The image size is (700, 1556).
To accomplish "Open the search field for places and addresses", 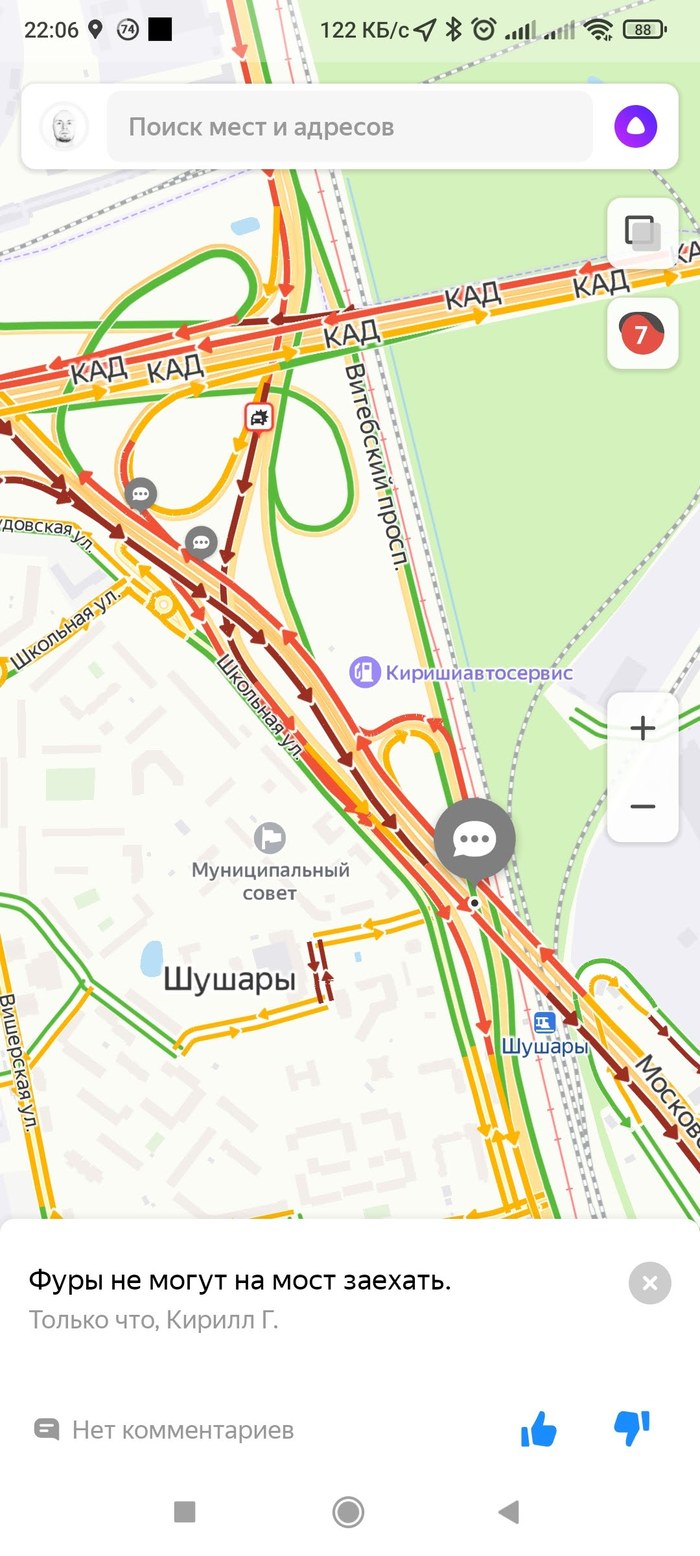I will 350,127.
